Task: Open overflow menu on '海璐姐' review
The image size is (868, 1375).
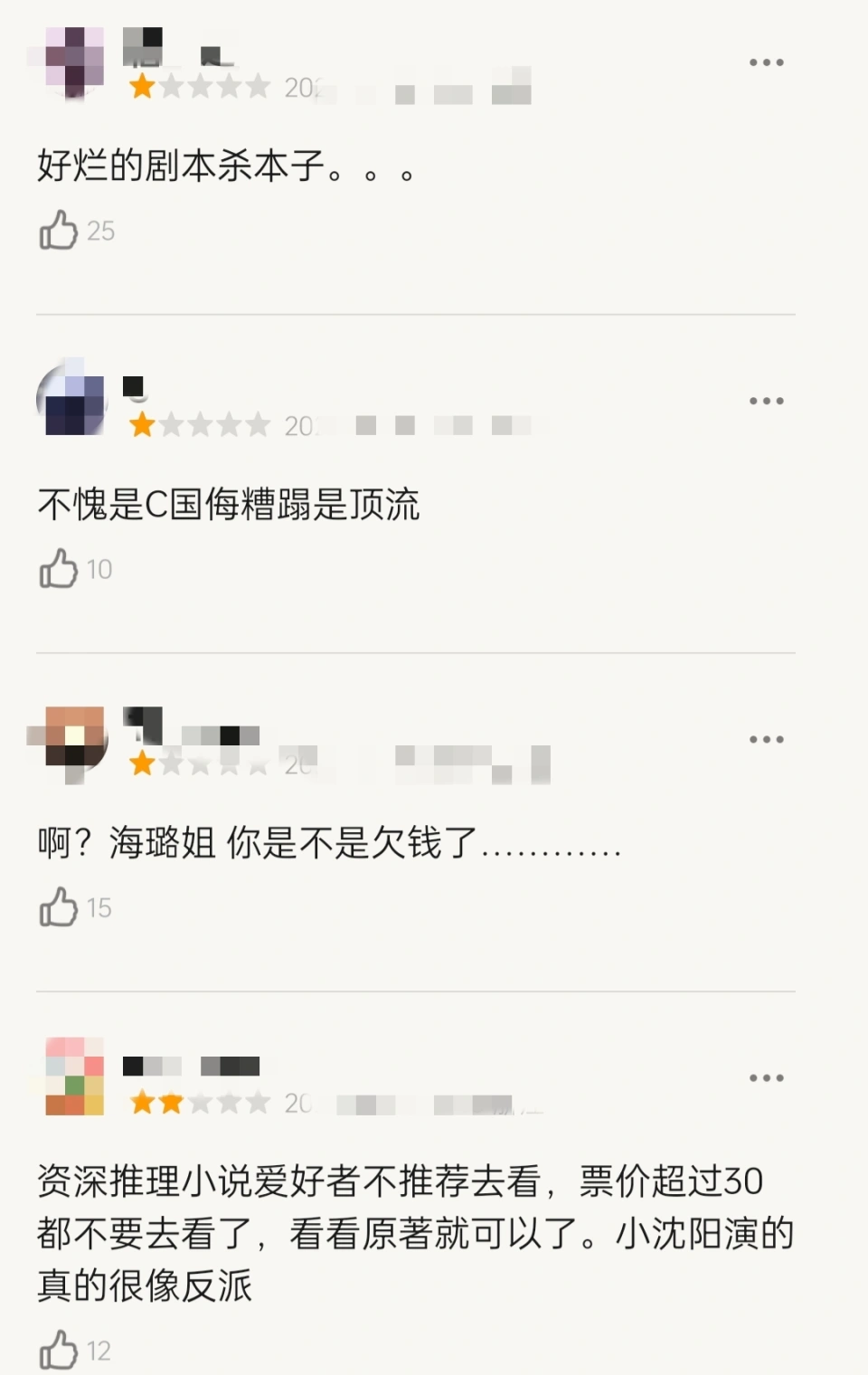Action: (766, 739)
